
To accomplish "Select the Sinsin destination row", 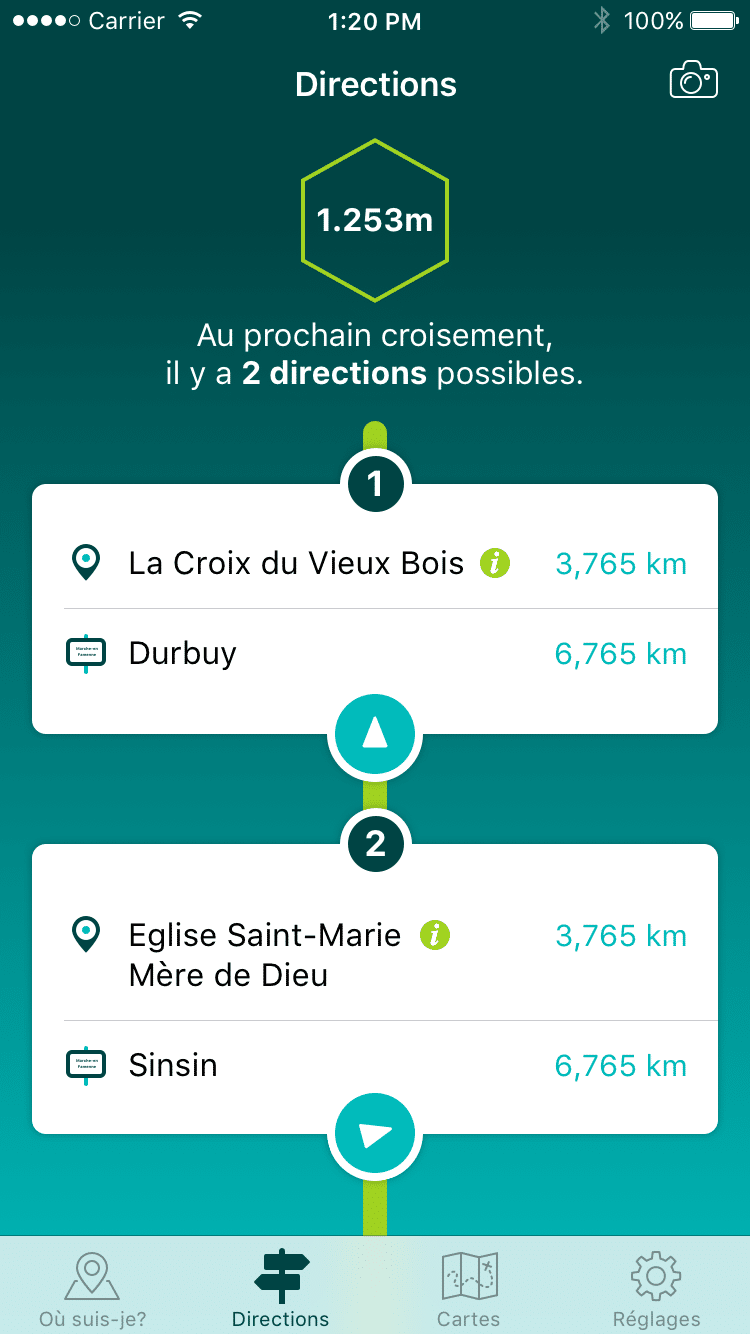I will 375,1065.
